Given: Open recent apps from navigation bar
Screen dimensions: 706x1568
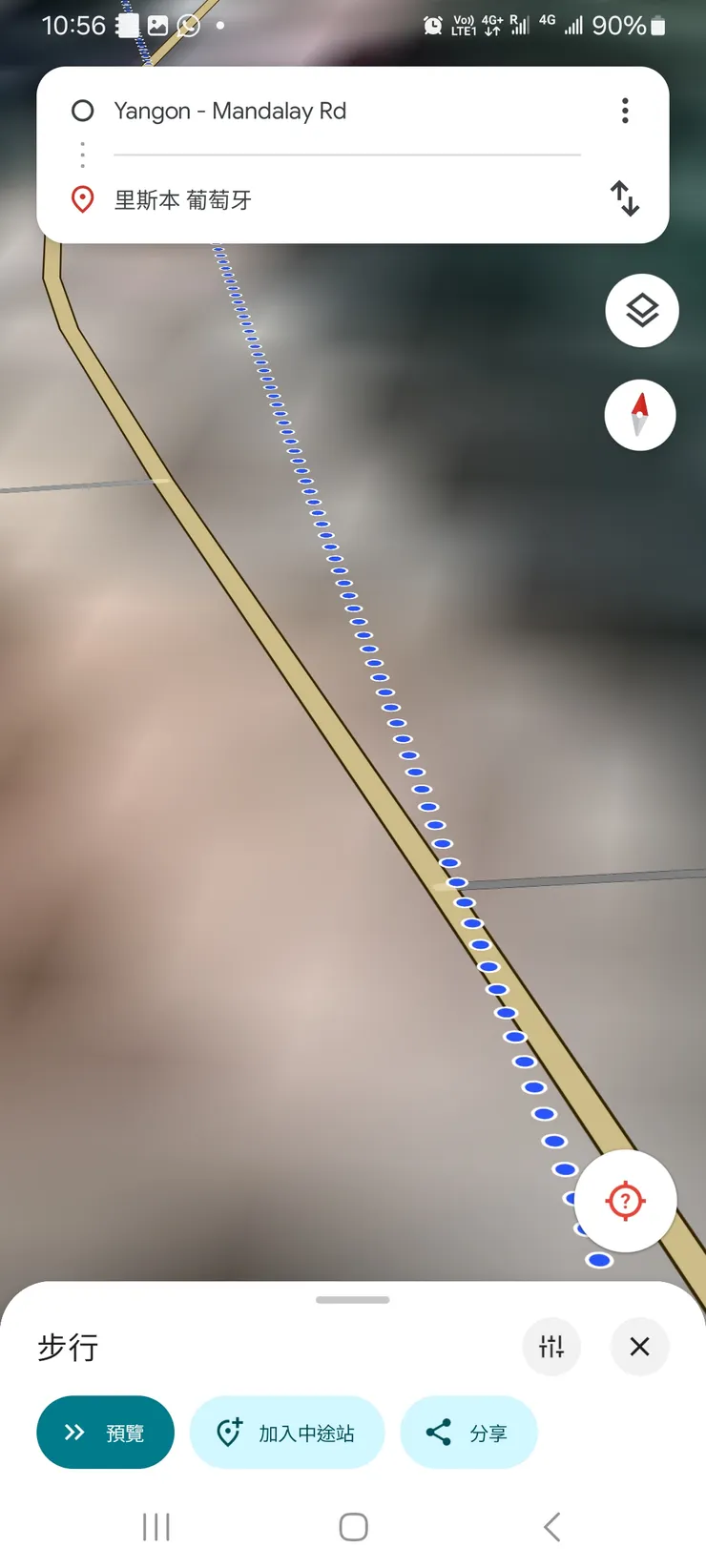Looking at the screenshot, I should [156, 1527].
